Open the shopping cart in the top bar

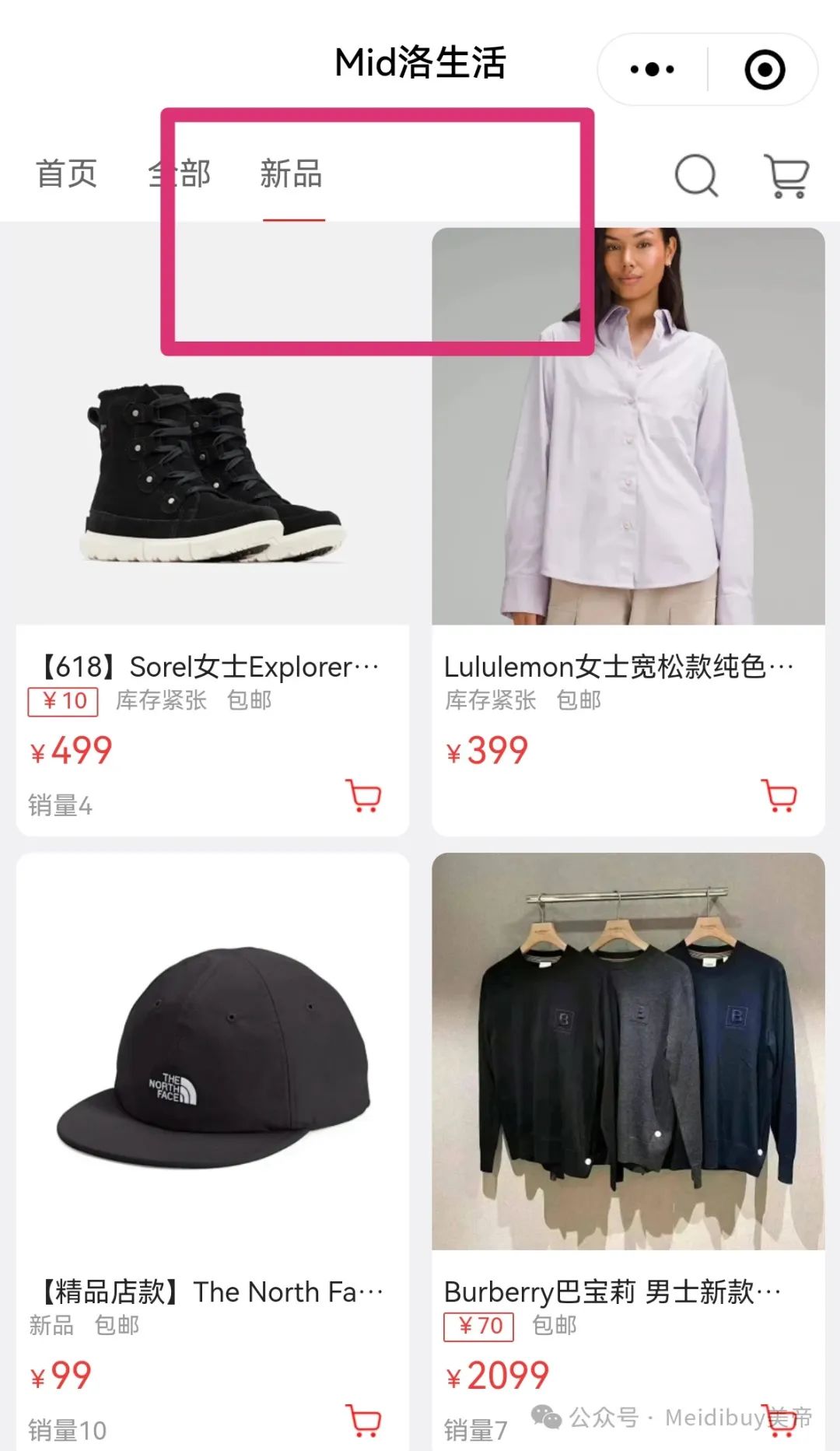tap(787, 176)
